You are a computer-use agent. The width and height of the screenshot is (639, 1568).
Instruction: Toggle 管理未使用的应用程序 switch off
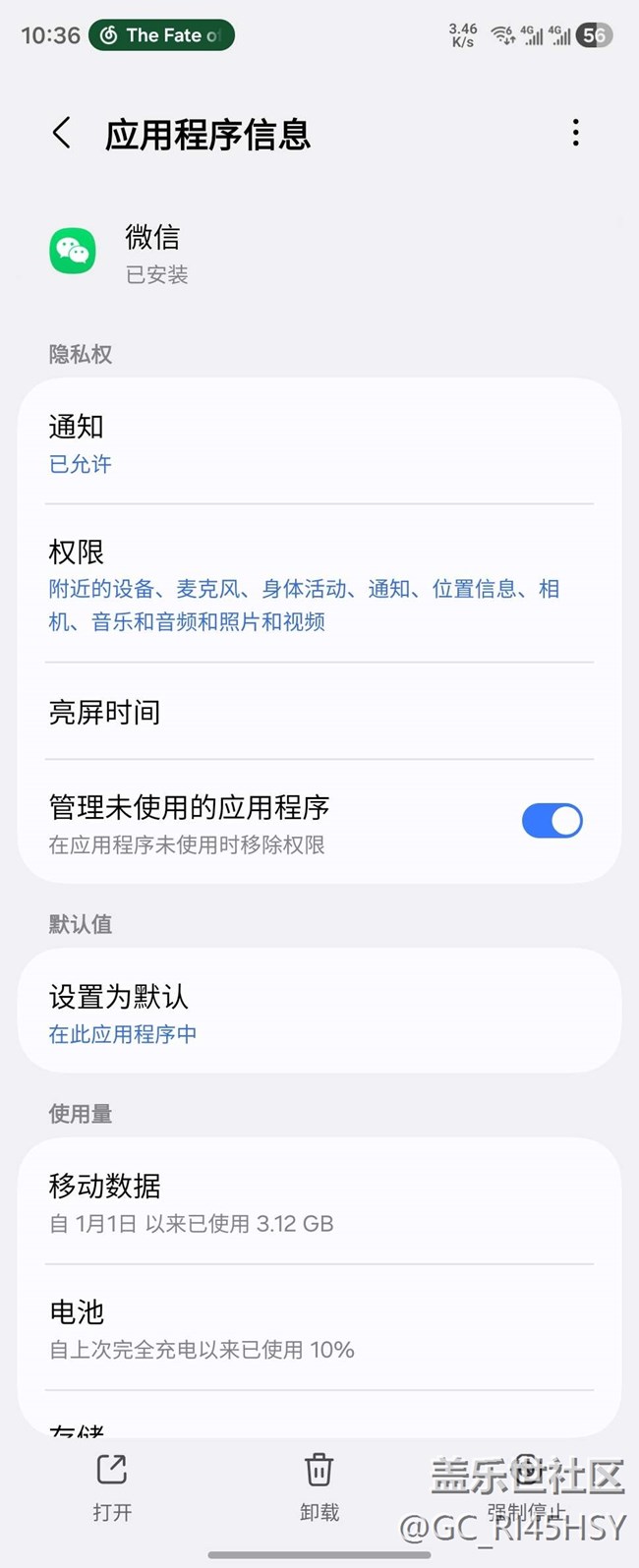coord(552,821)
